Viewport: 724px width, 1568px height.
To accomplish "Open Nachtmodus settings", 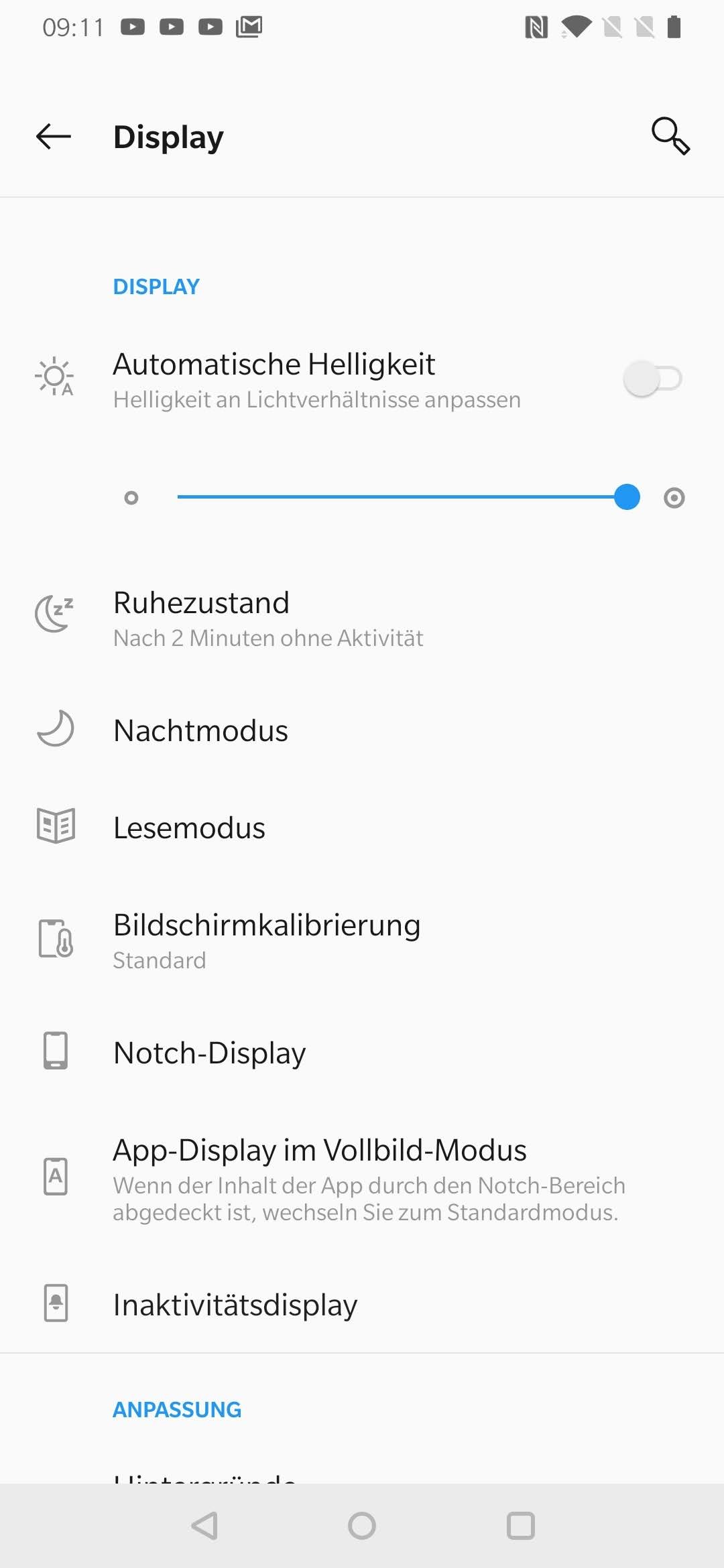I will pyautogui.click(x=201, y=730).
